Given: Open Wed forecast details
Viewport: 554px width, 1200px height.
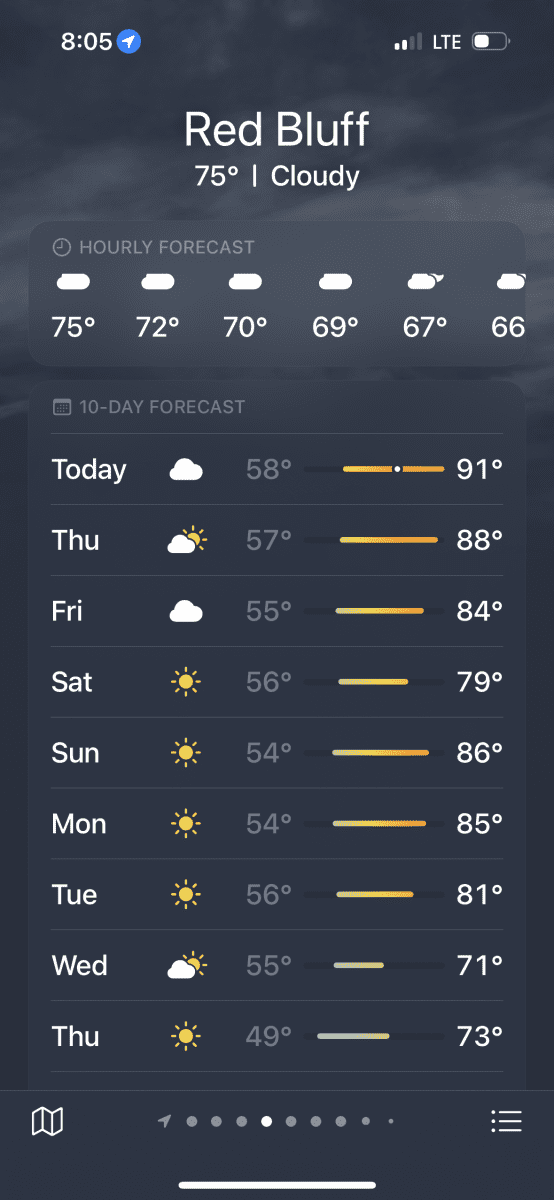Looking at the screenshot, I should [277, 966].
